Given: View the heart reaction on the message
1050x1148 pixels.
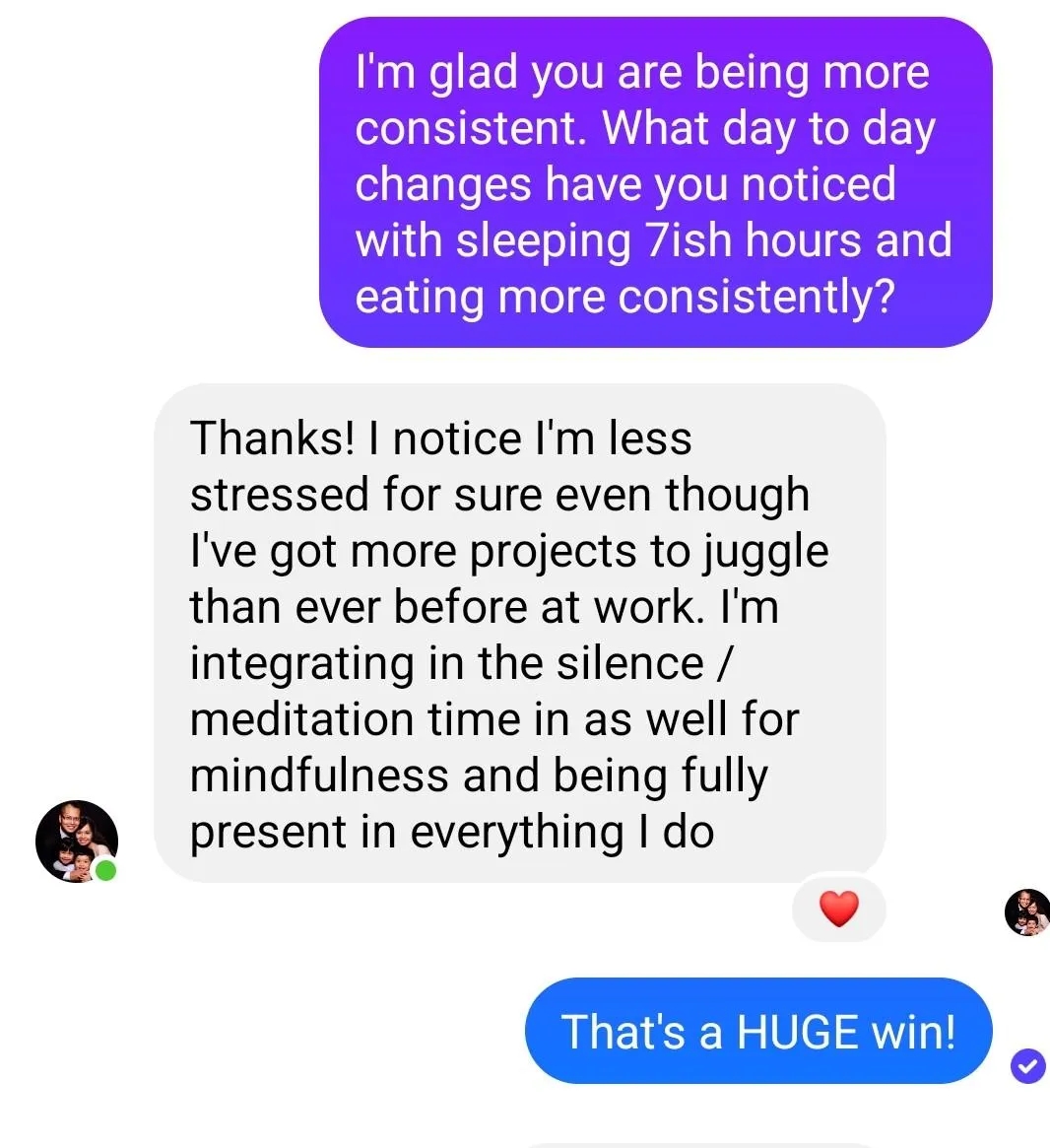Looking at the screenshot, I should point(838,909).
